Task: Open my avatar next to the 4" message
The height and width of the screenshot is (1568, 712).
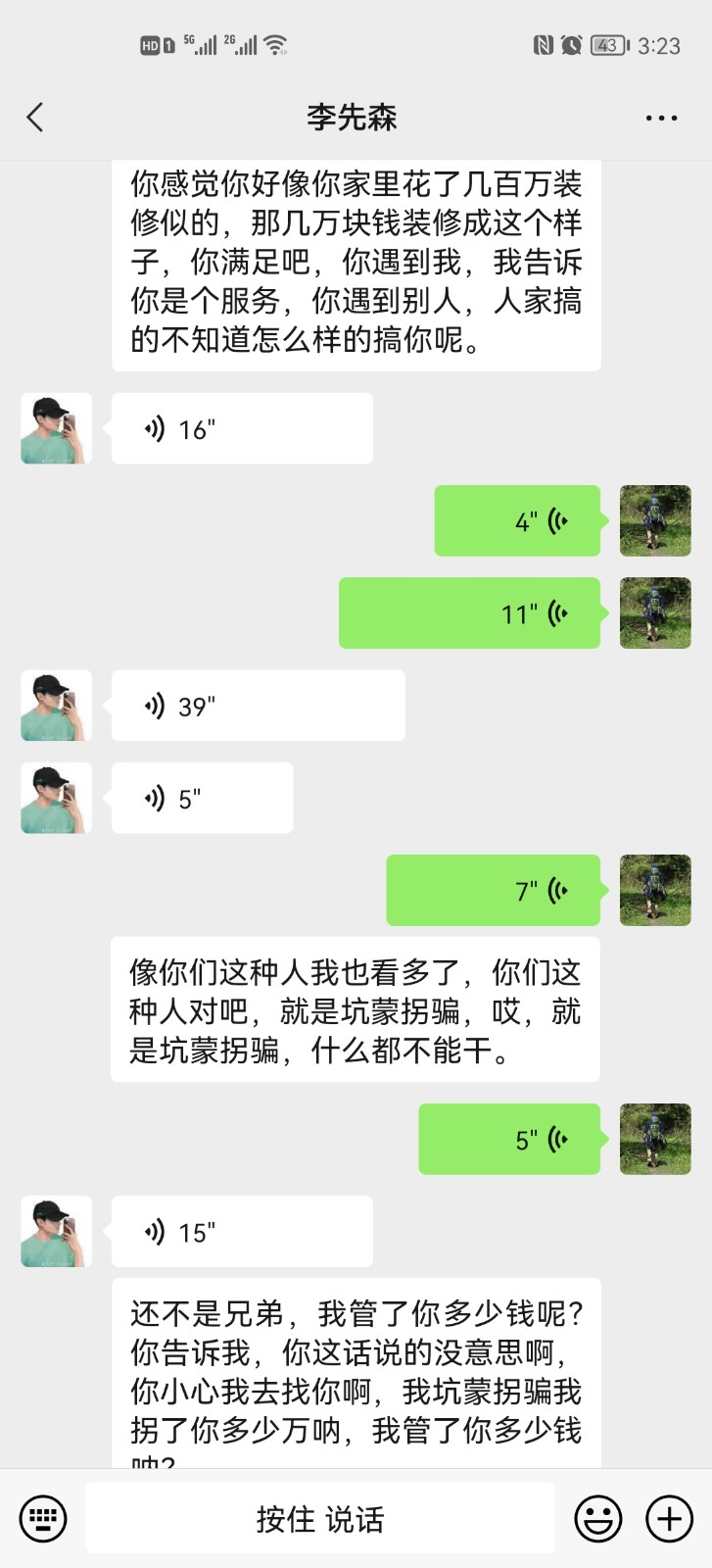Action: 655,521
